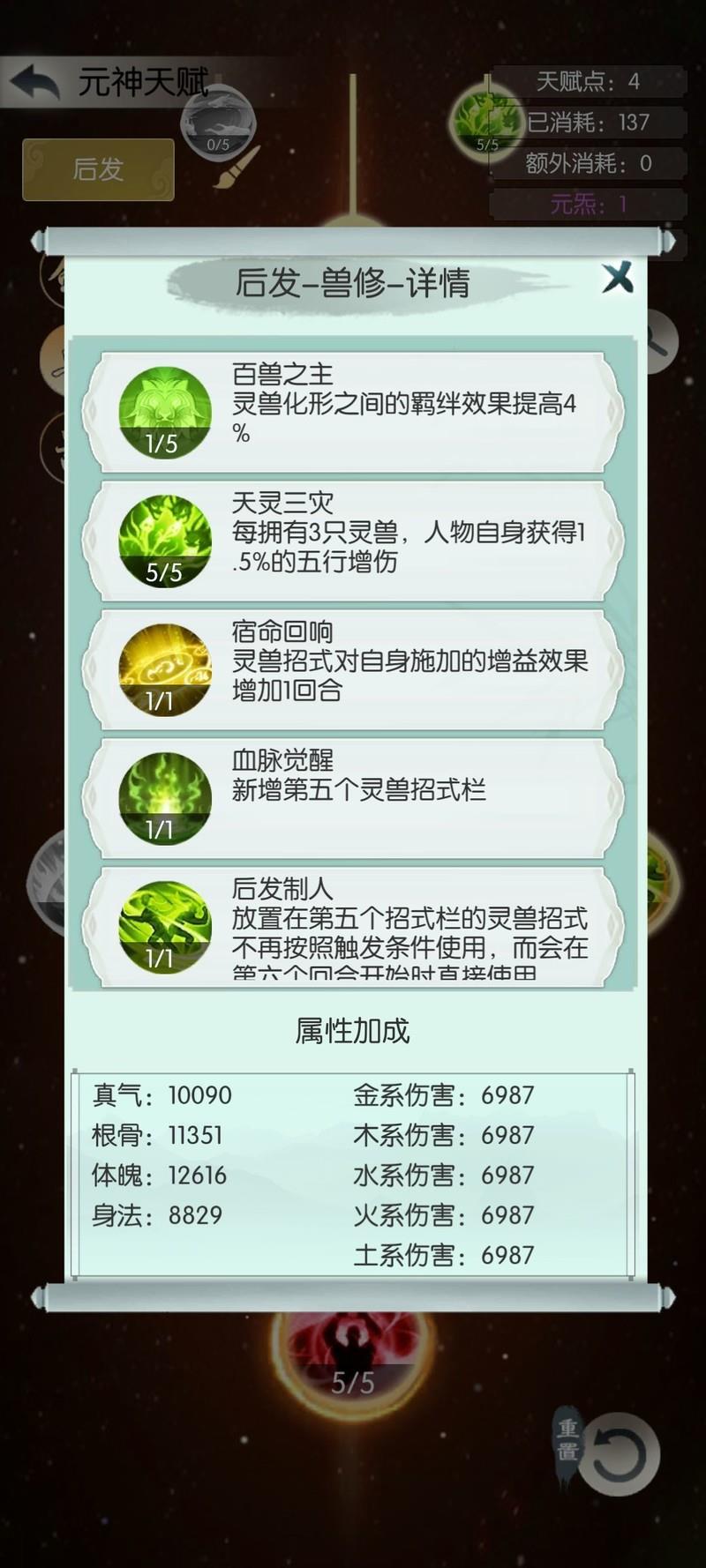Go back from 元神天赋 screen
Image resolution: width=706 pixels, height=1568 pixels.
tap(34, 83)
